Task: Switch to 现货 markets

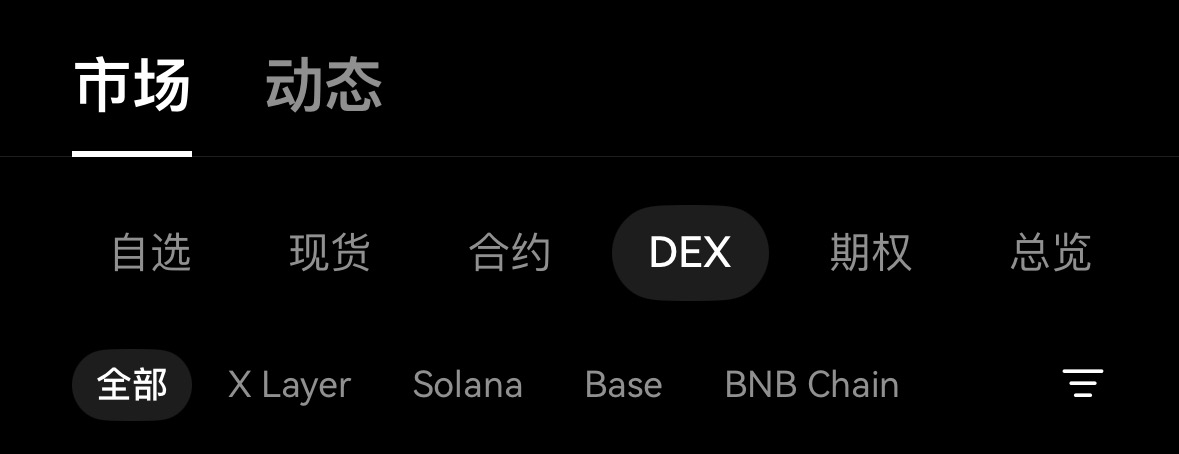Action: coord(329,253)
